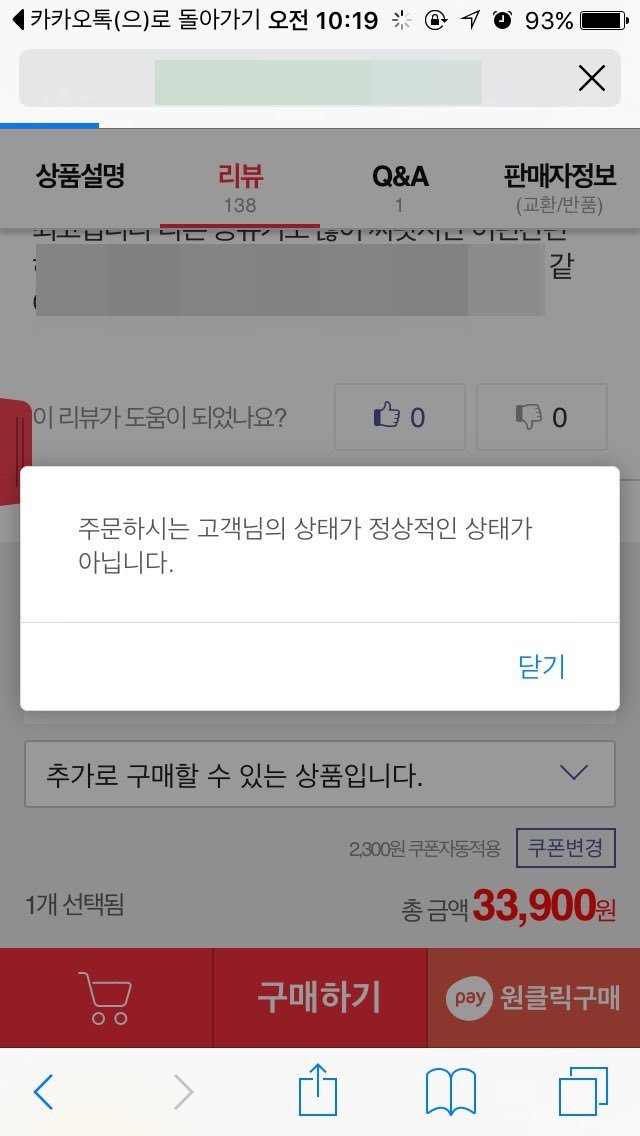
Task: Stop loading with the X icon
Action: pos(591,78)
